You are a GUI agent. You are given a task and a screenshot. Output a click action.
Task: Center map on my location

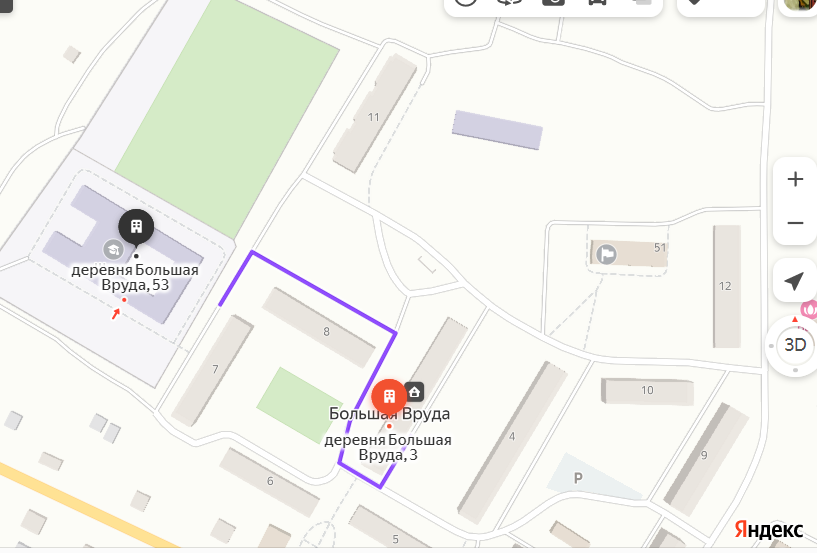[795, 281]
